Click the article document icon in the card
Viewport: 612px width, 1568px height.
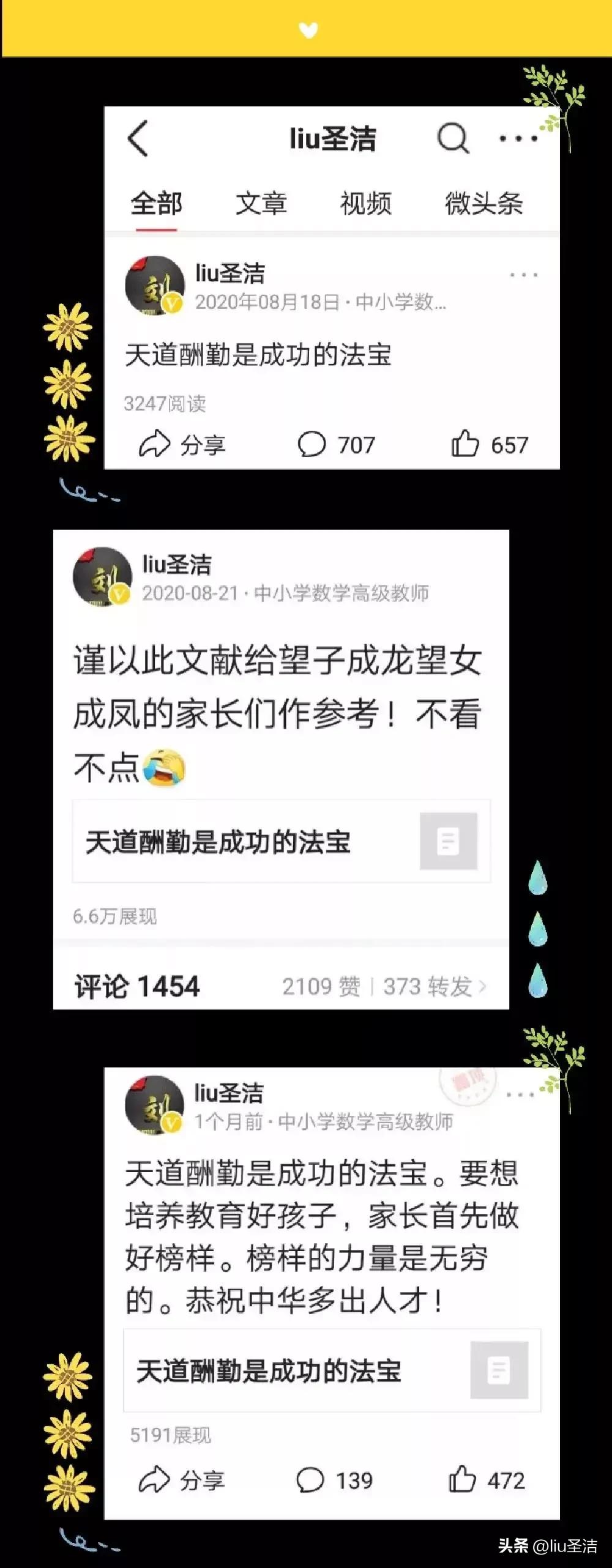pyautogui.click(x=449, y=841)
